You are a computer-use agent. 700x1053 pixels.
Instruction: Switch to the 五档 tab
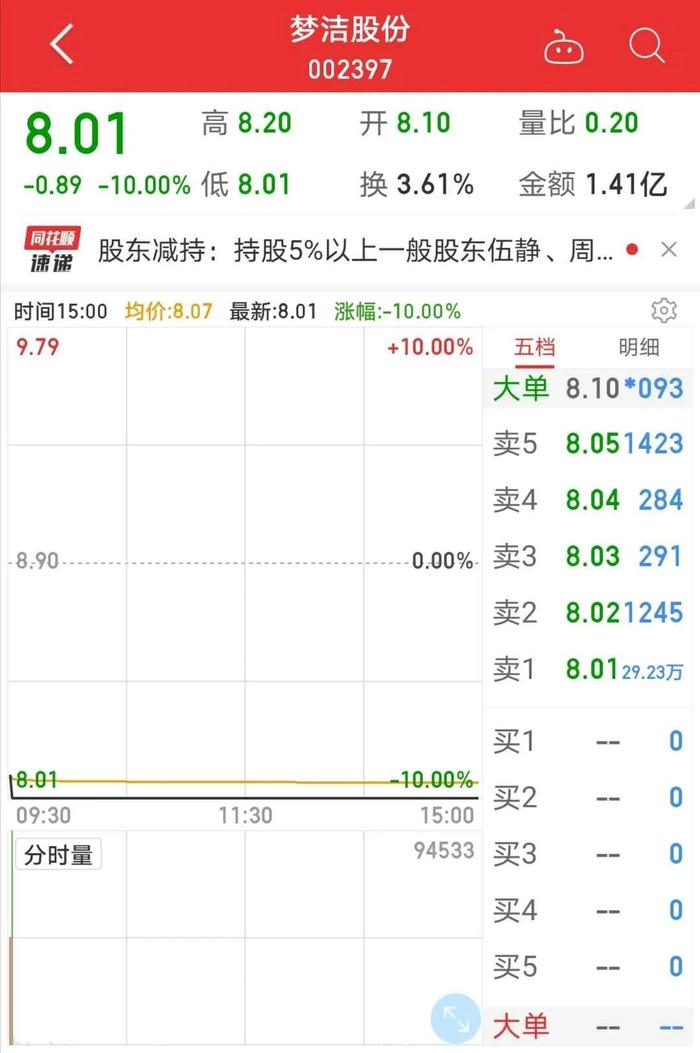pyautogui.click(x=535, y=348)
